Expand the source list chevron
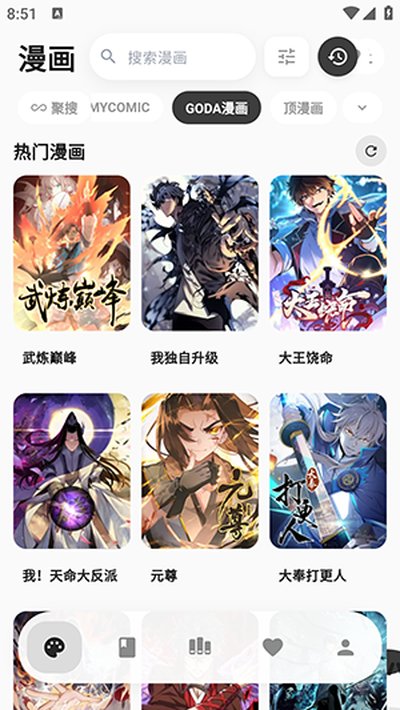 (362, 108)
